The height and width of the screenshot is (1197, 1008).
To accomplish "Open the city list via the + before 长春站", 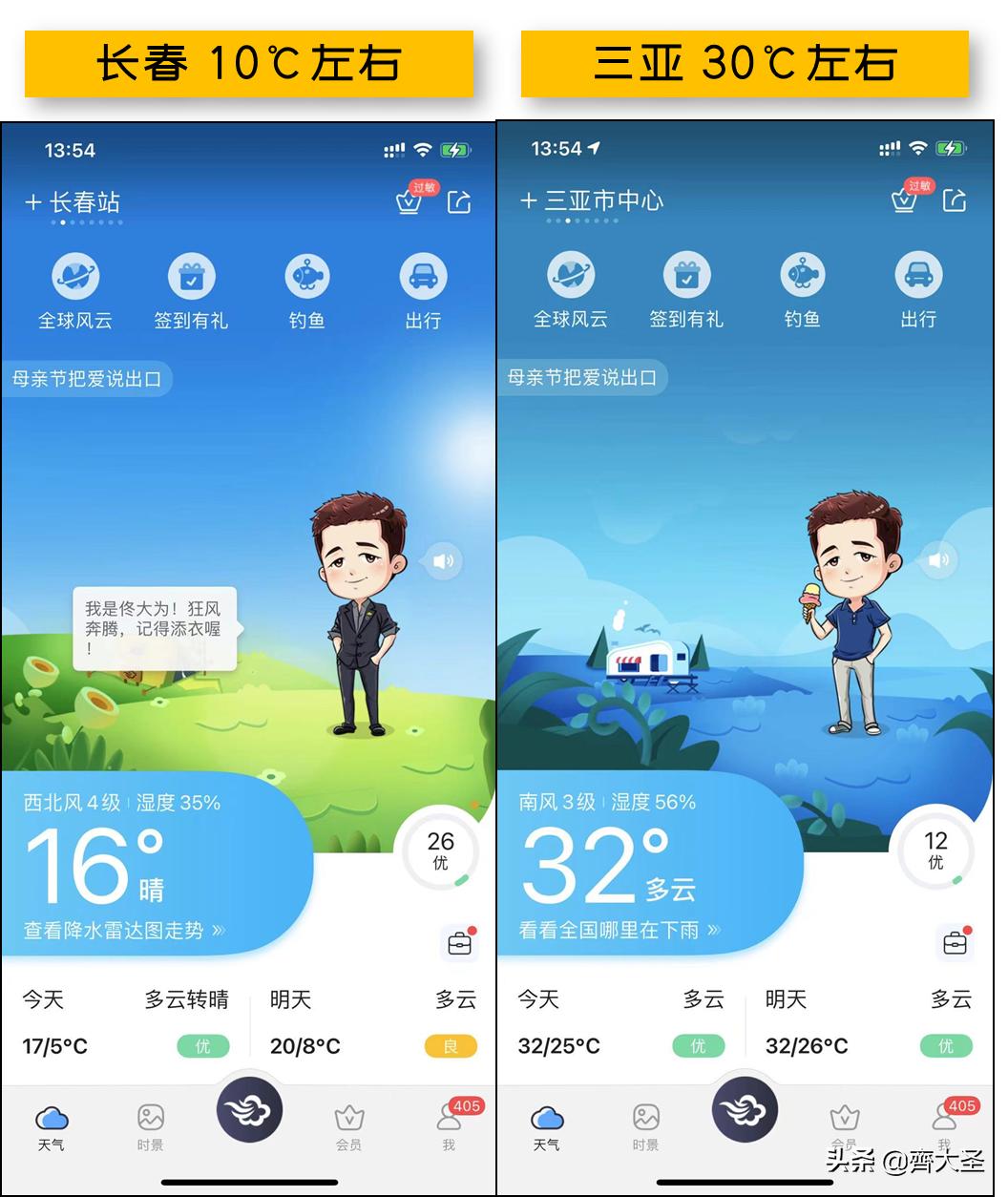I will click(33, 202).
